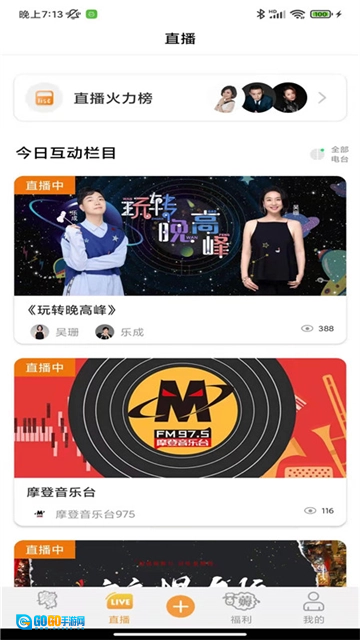This screenshot has height=640, width=360.
Task: Open the 摩登音乐台975 channel profile
Action: pos(84,514)
